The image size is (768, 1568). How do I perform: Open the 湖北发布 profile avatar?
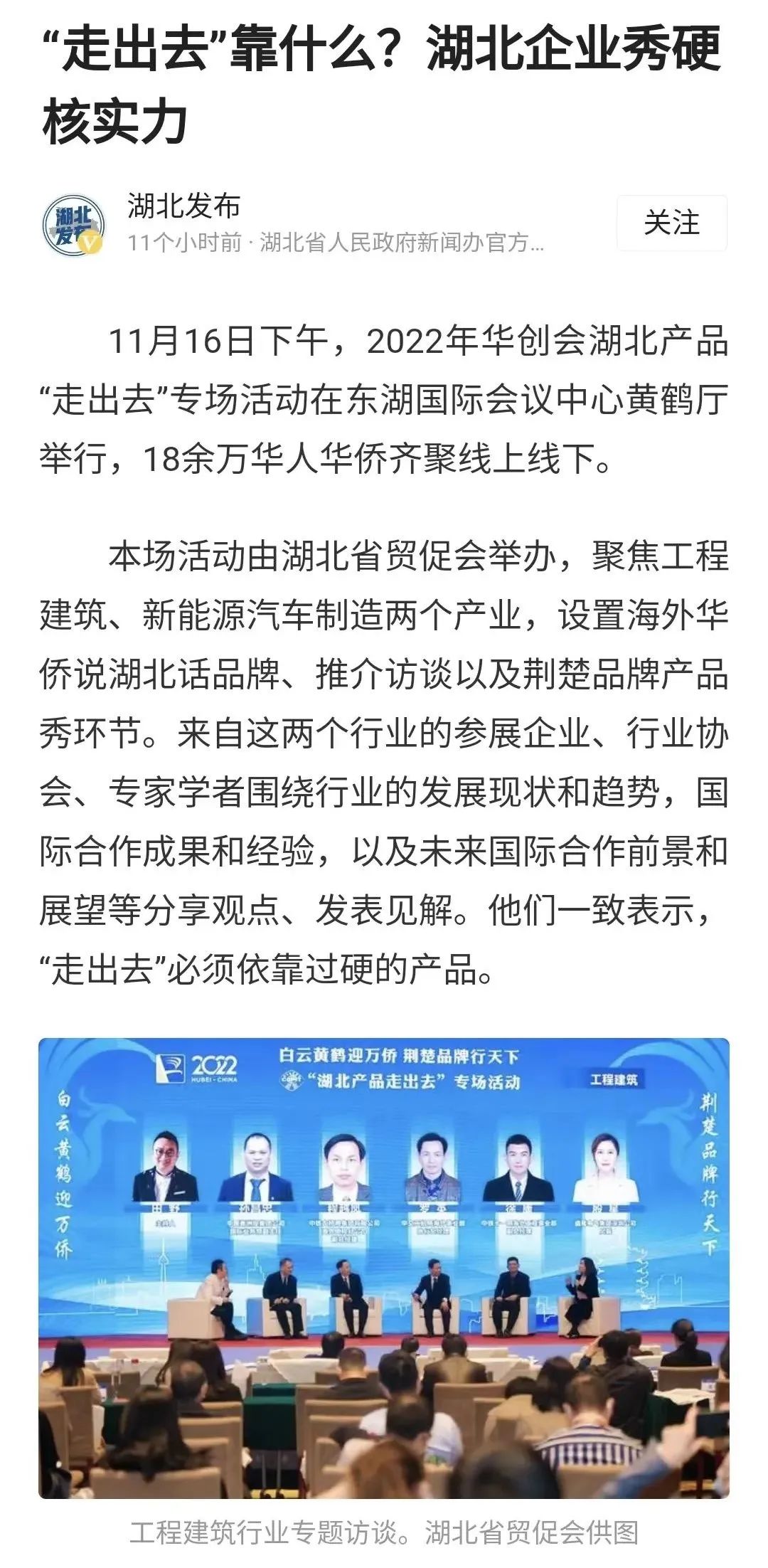tap(73, 225)
